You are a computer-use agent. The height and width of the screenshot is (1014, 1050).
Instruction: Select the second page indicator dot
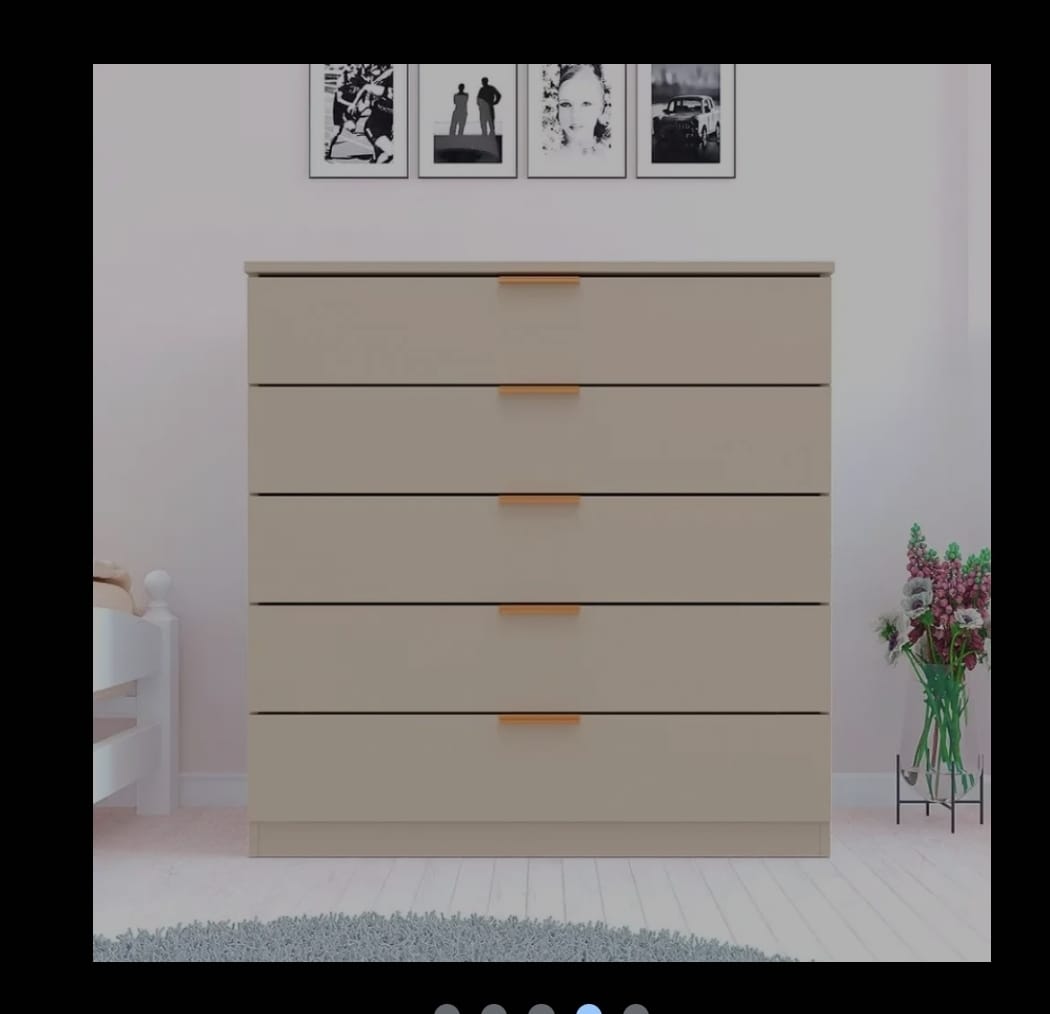[494, 1010]
